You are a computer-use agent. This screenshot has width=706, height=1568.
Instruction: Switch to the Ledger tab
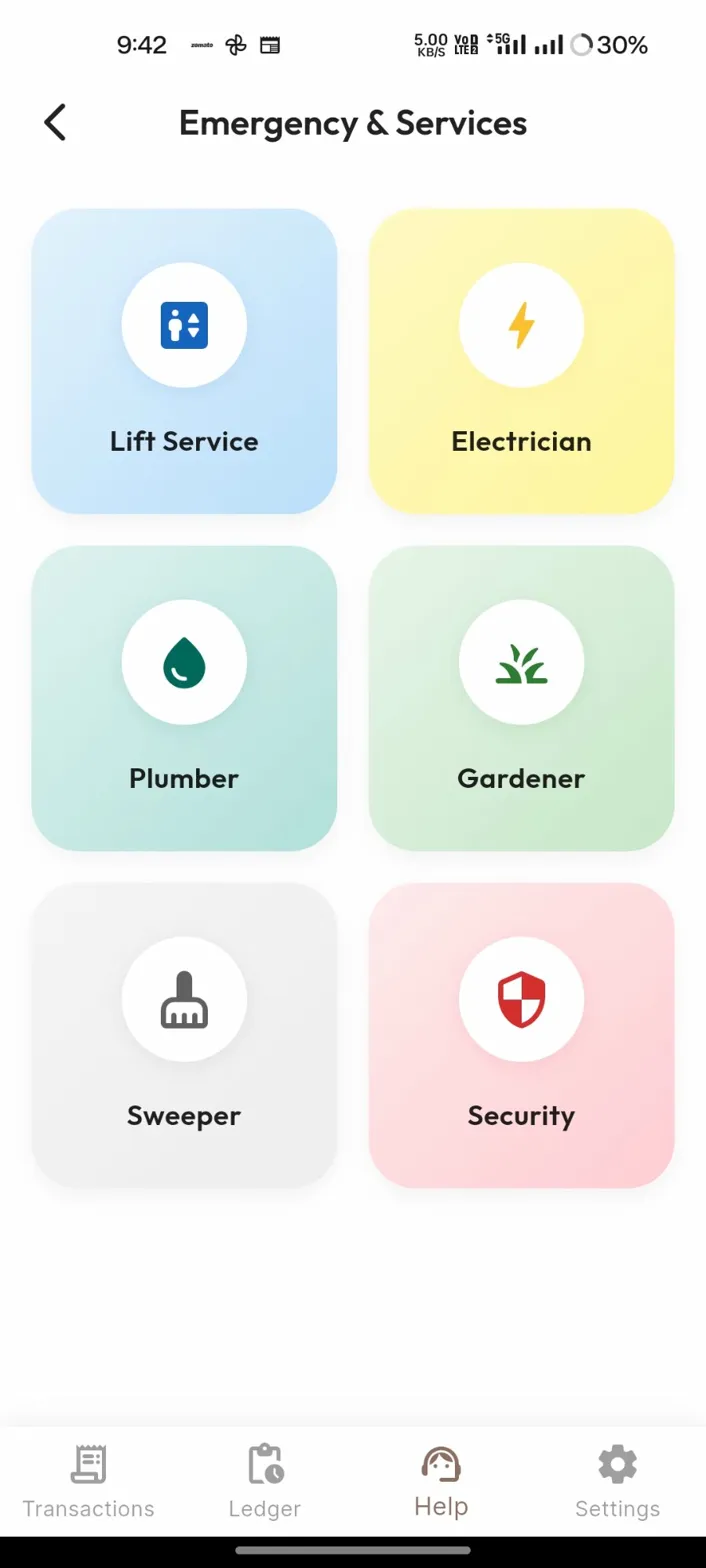point(265,1481)
